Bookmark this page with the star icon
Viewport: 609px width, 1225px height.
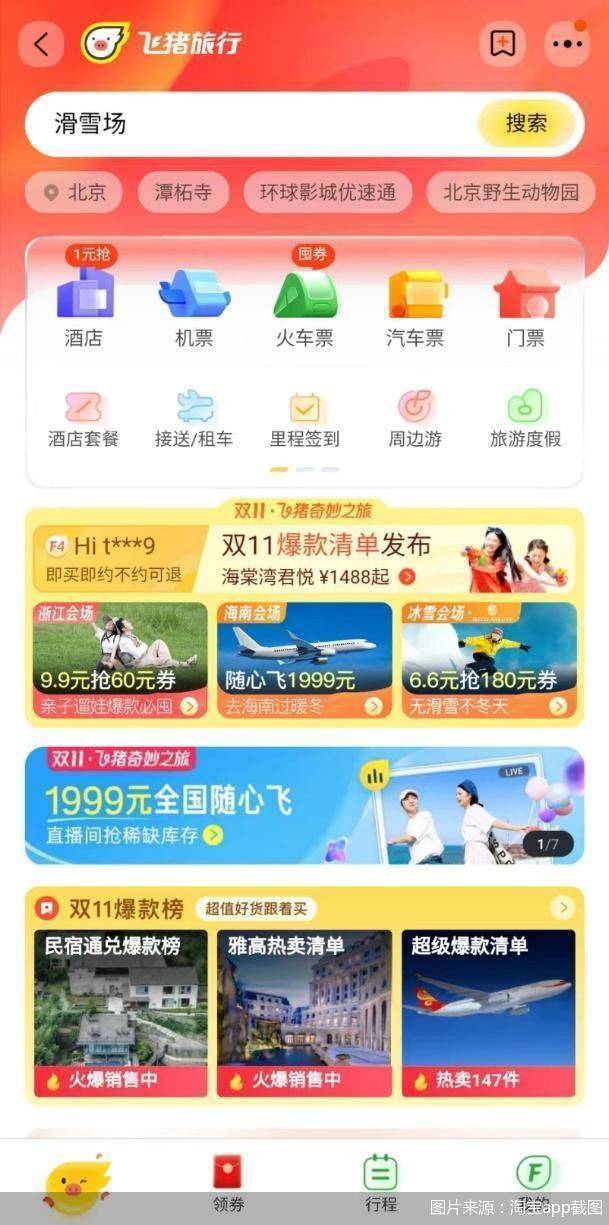[x=502, y=44]
